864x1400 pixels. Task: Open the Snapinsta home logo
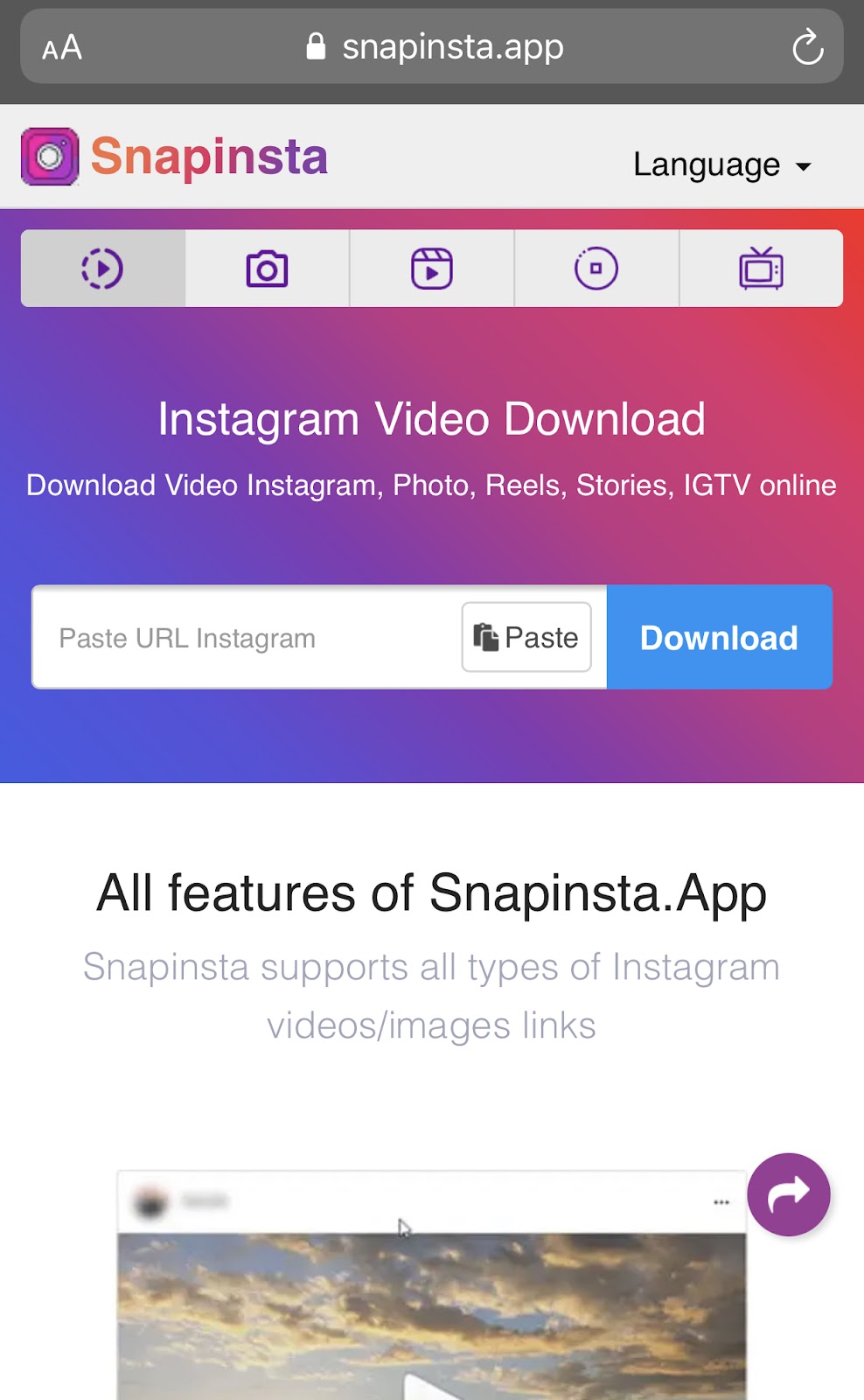coord(175,157)
